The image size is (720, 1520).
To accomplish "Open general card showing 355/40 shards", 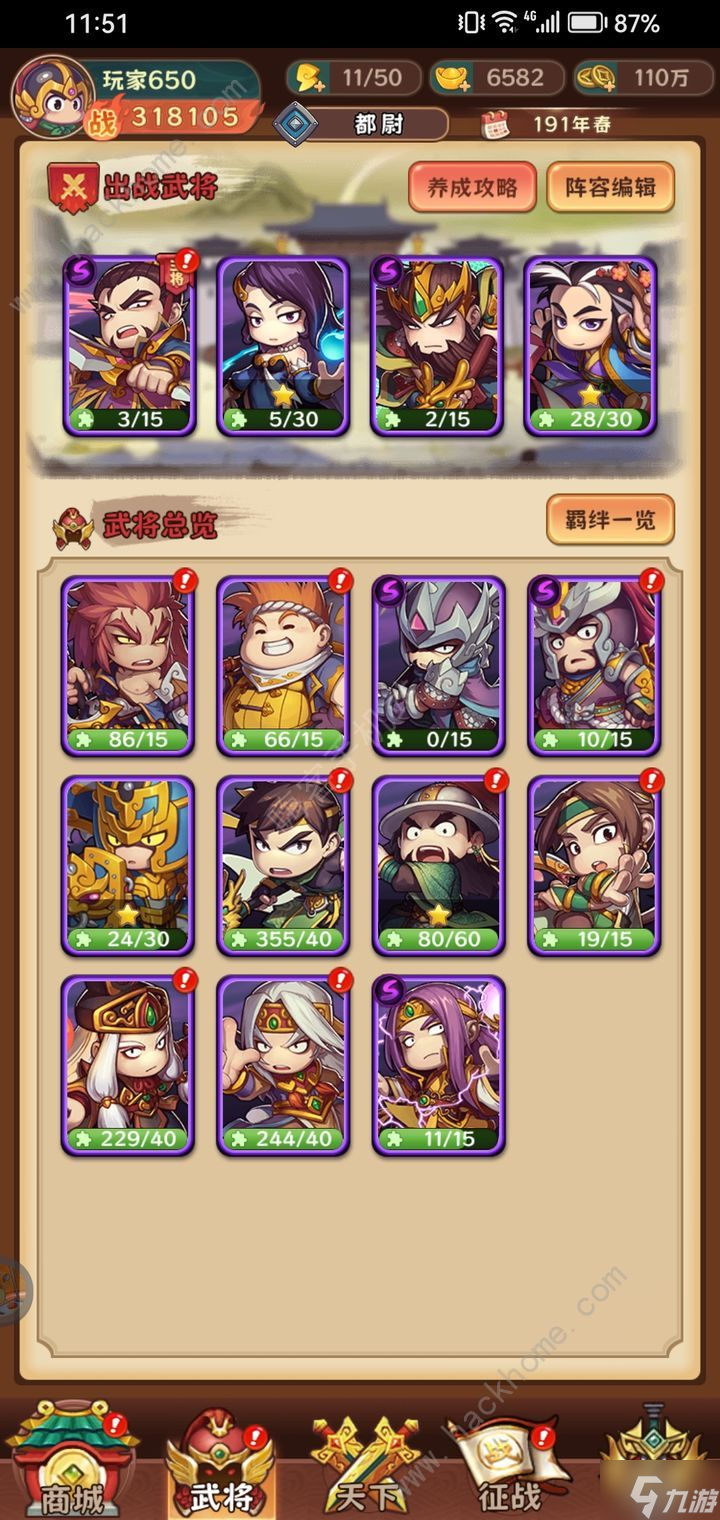I will [x=282, y=865].
